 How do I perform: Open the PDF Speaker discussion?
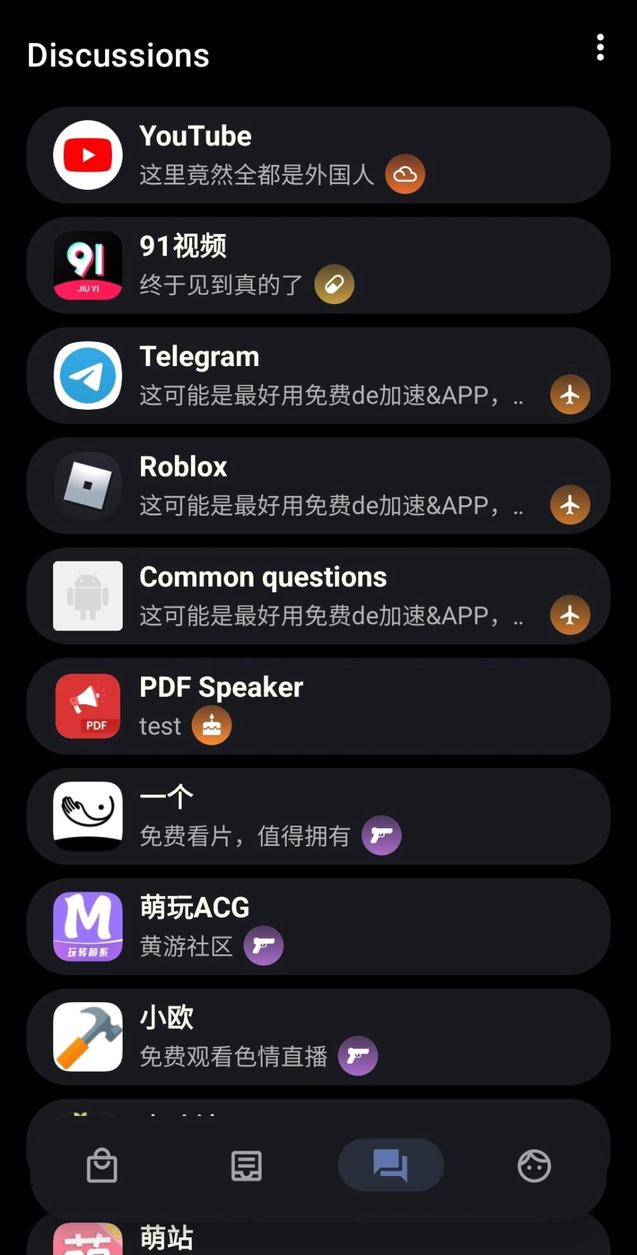point(318,706)
